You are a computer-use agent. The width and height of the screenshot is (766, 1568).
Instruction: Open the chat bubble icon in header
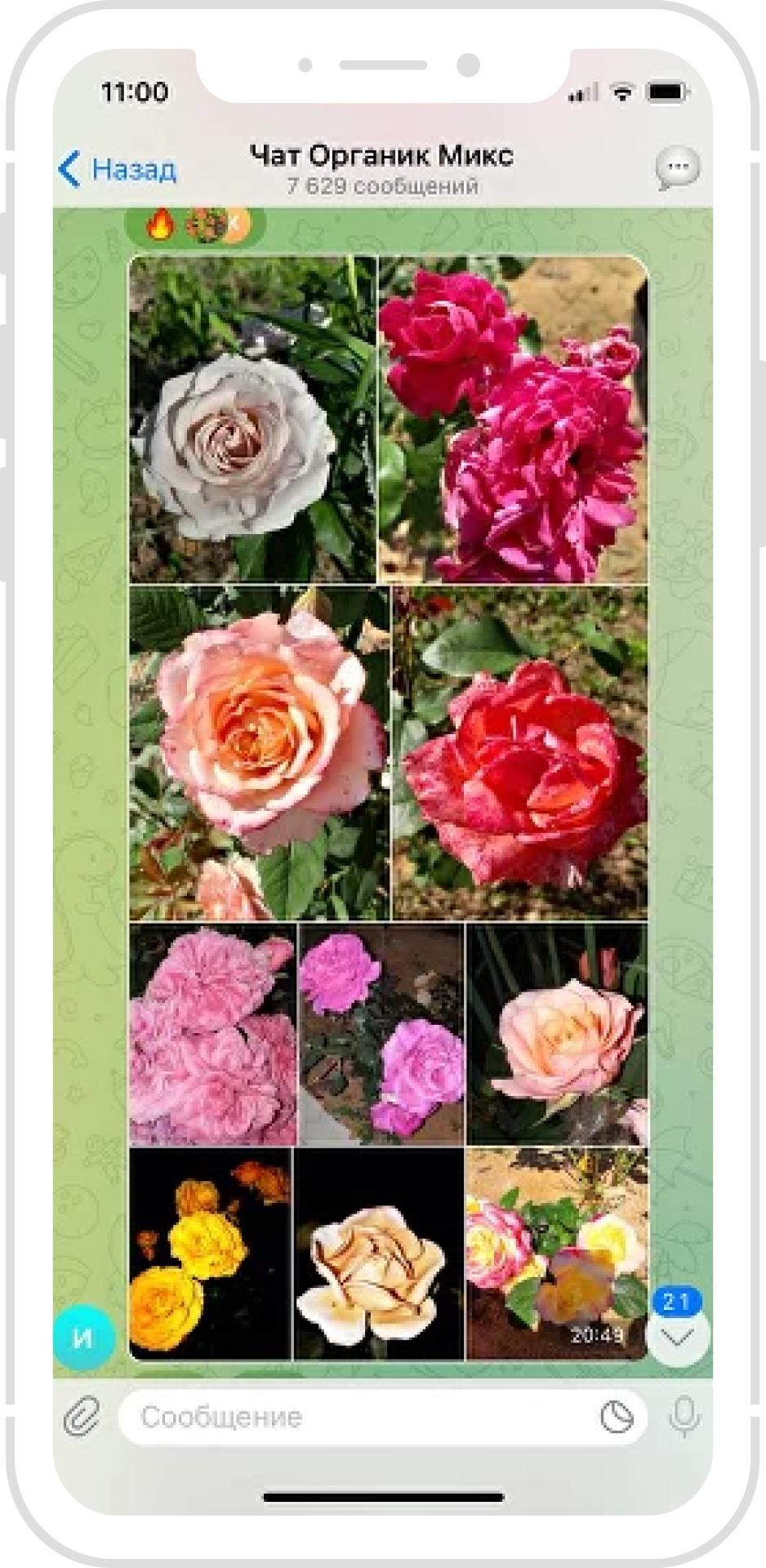pos(677,168)
